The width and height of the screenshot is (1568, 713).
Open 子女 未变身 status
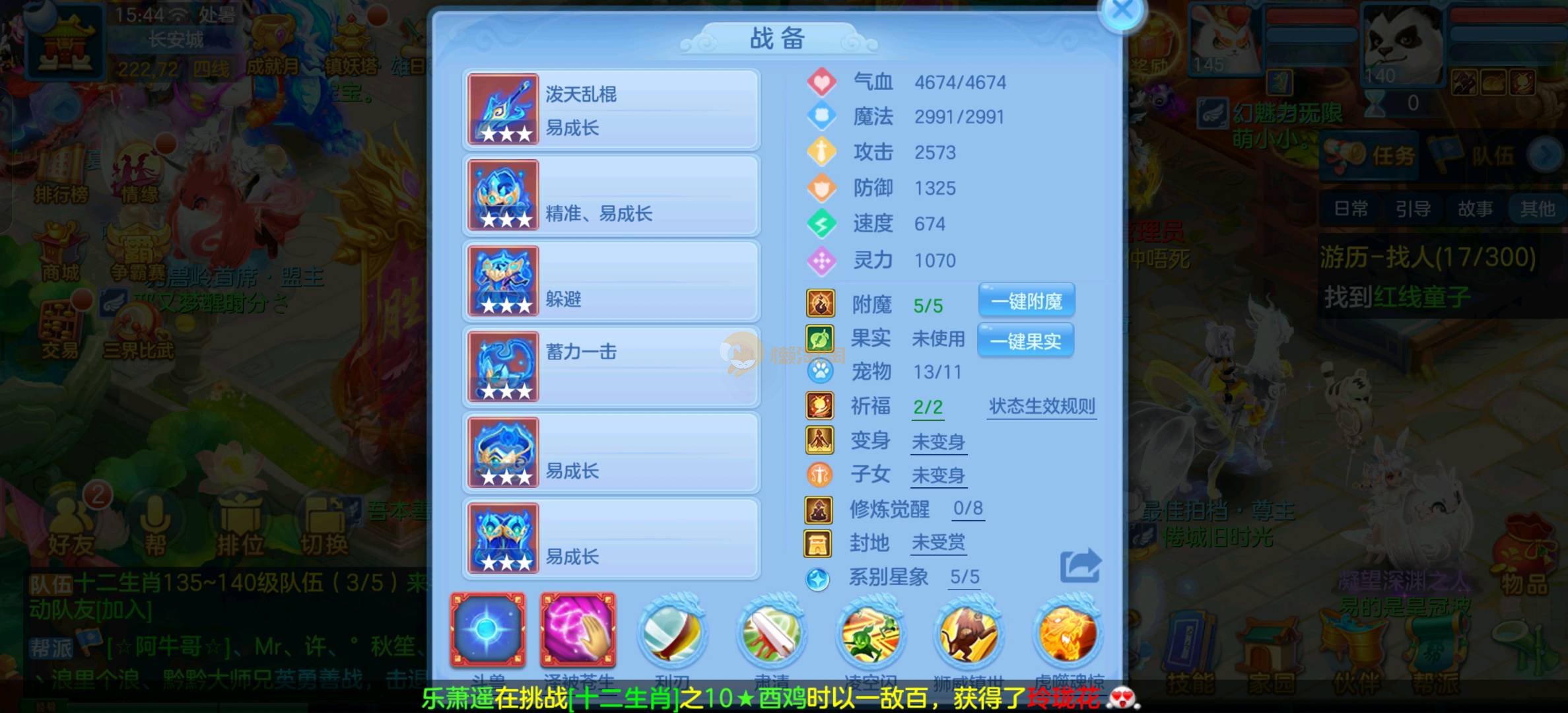pos(938,475)
